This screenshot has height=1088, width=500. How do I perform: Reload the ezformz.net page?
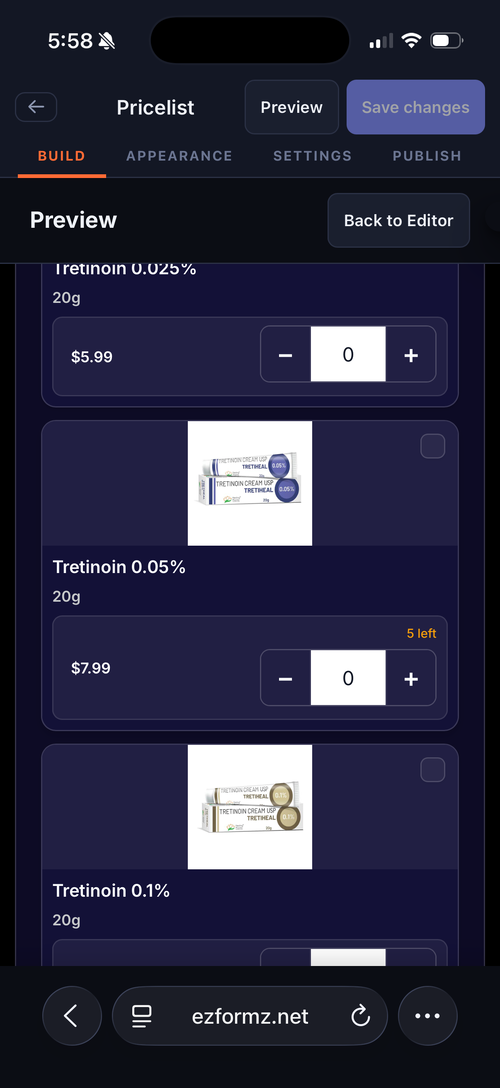(x=360, y=1017)
